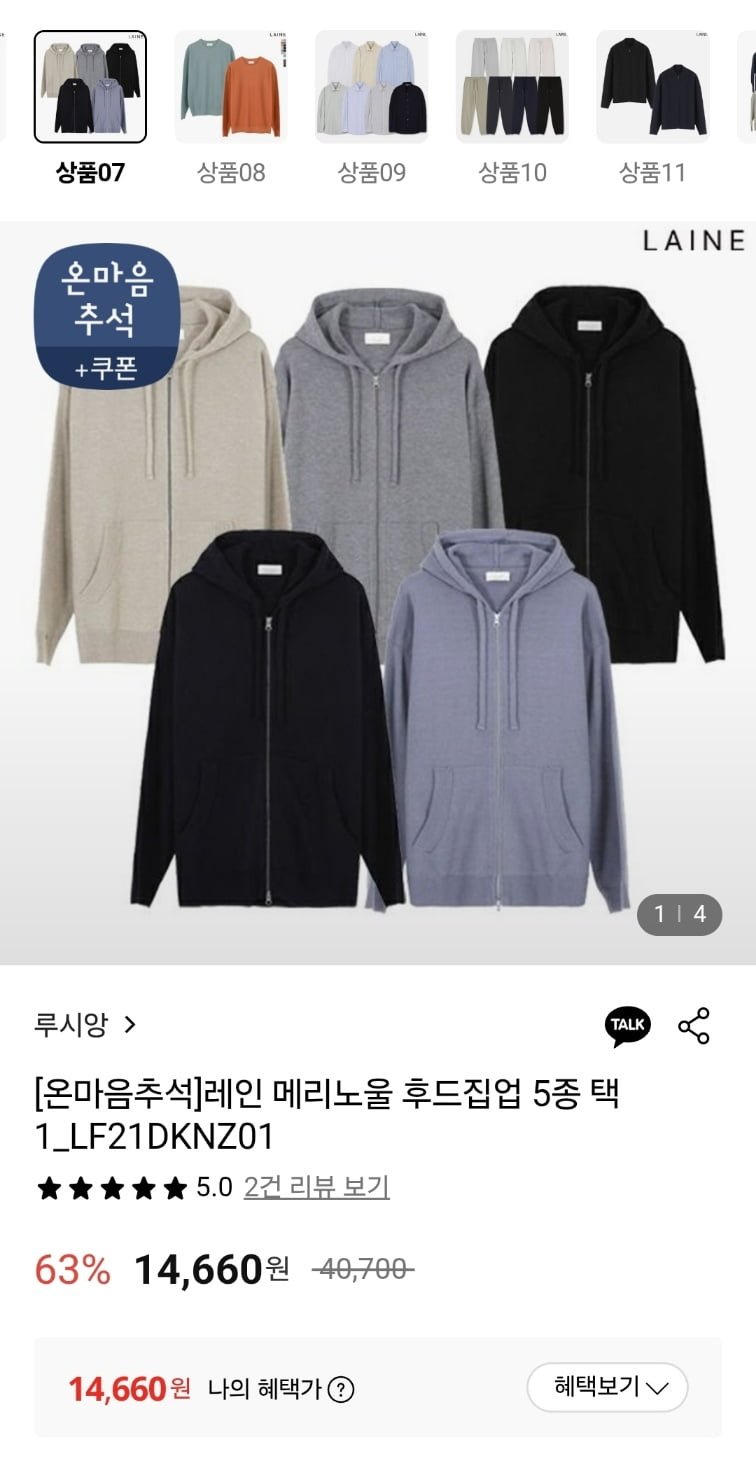Choose the 상품11 jacket thumbnail

653,87
